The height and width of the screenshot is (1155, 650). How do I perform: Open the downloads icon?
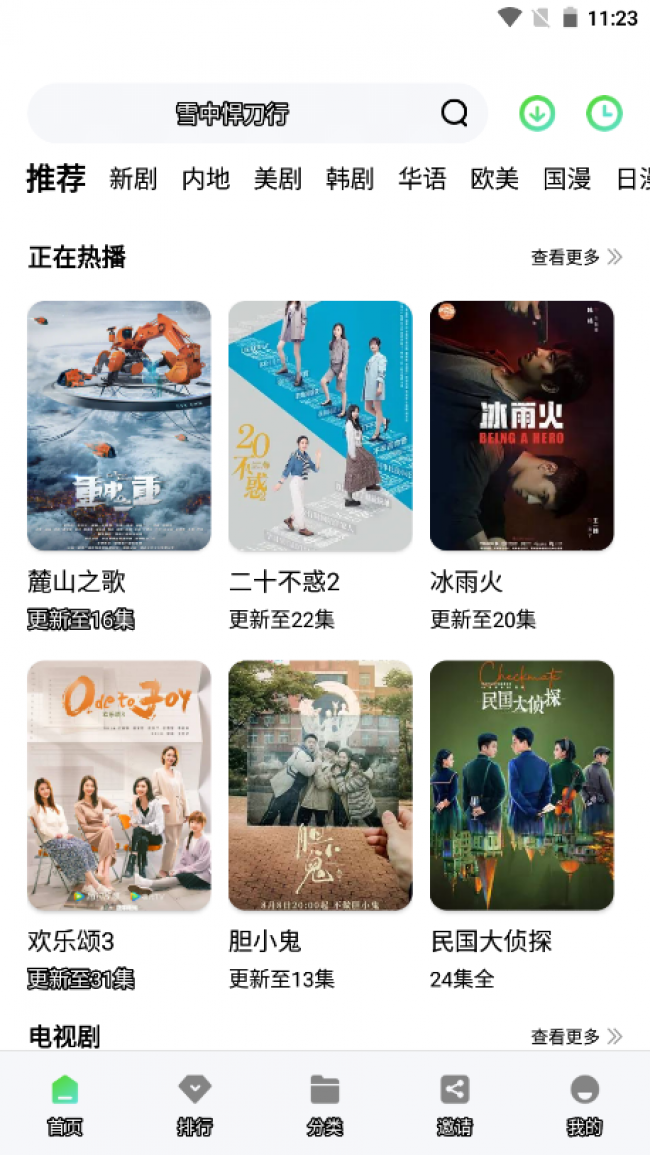tap(537, 113)
